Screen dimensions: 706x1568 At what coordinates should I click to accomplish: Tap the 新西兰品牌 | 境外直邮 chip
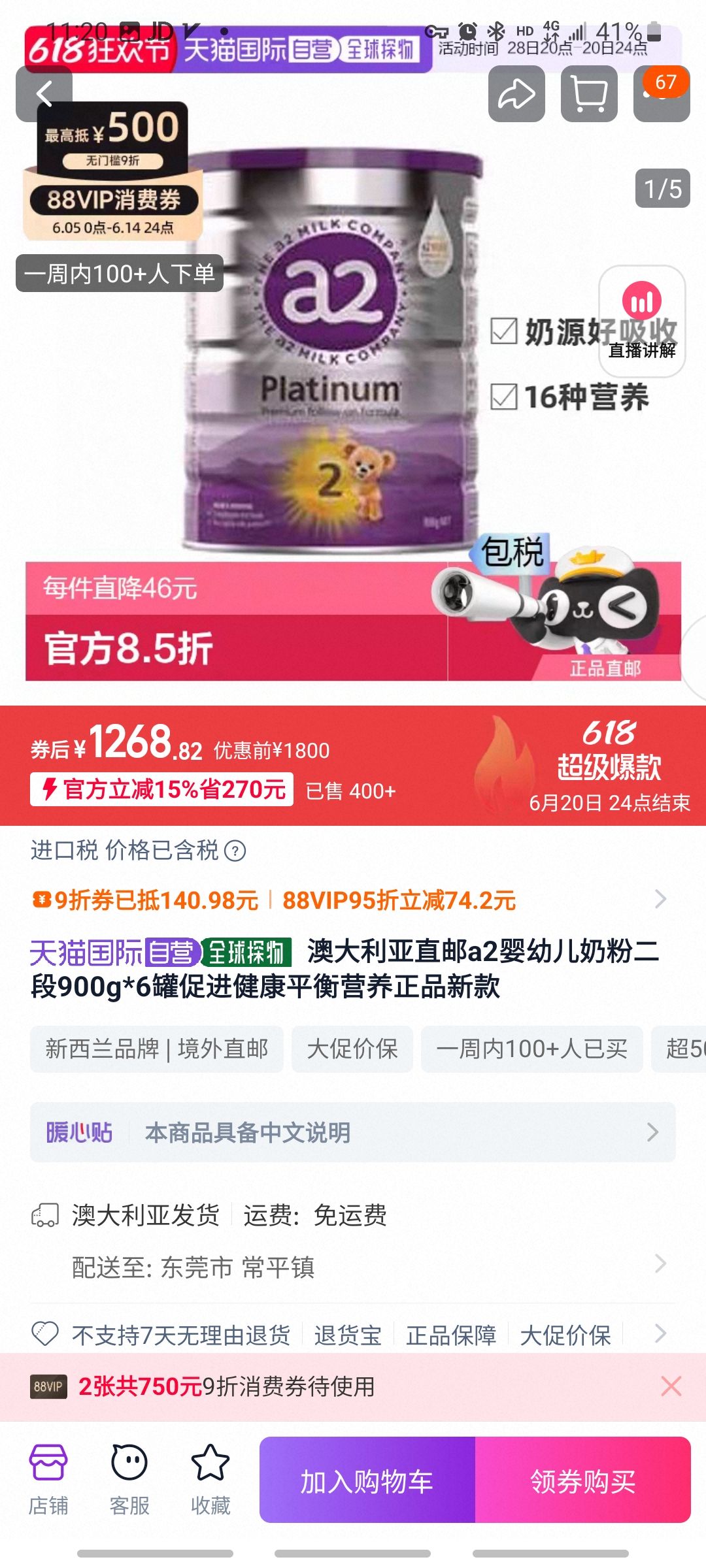(156, 1049)
